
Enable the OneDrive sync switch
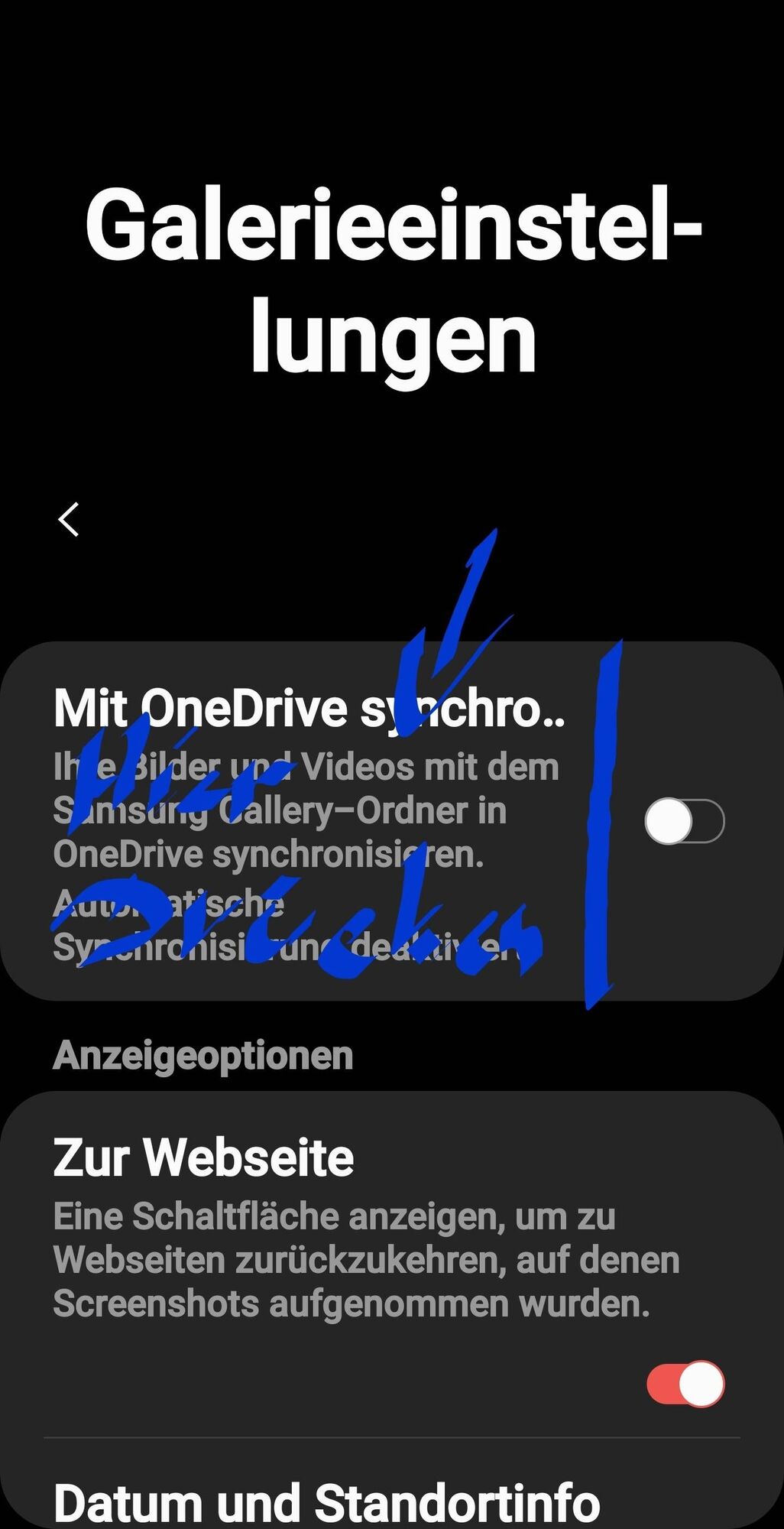point(684,821)
